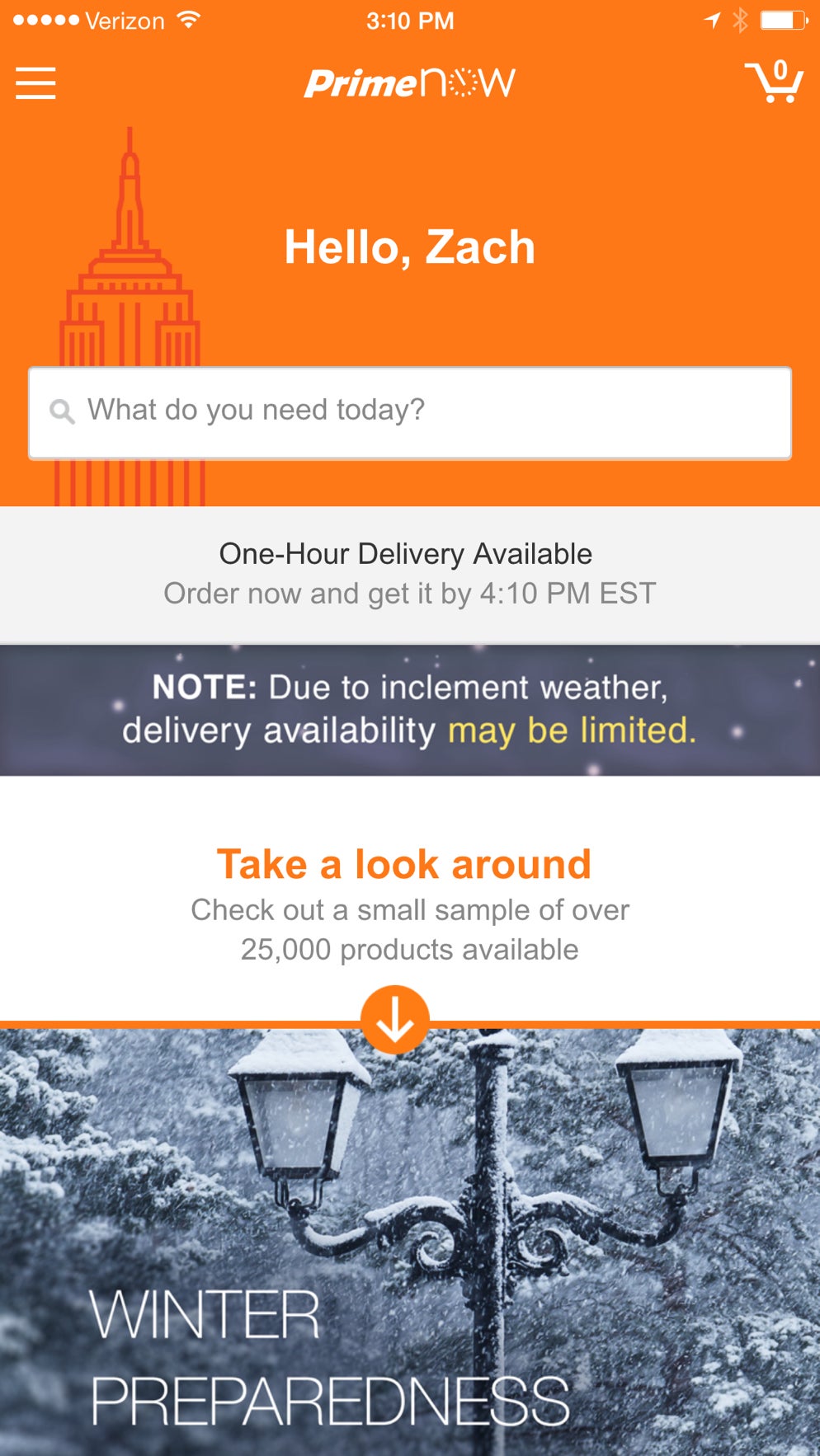The height and width of the screenshot is (1456, 820).
Task: Open the Winter Preparedness banner
Action: pos(410,1253)
